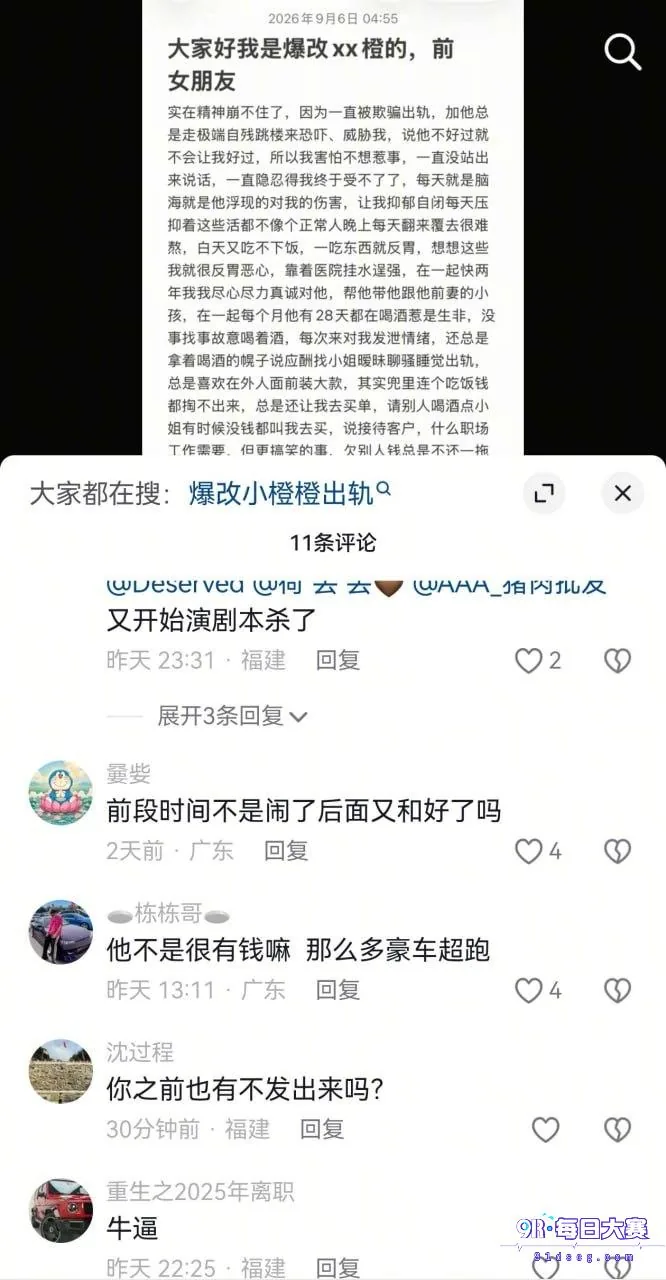Open the search magnifier icon
666x1280 pixels.
[622, 51]
